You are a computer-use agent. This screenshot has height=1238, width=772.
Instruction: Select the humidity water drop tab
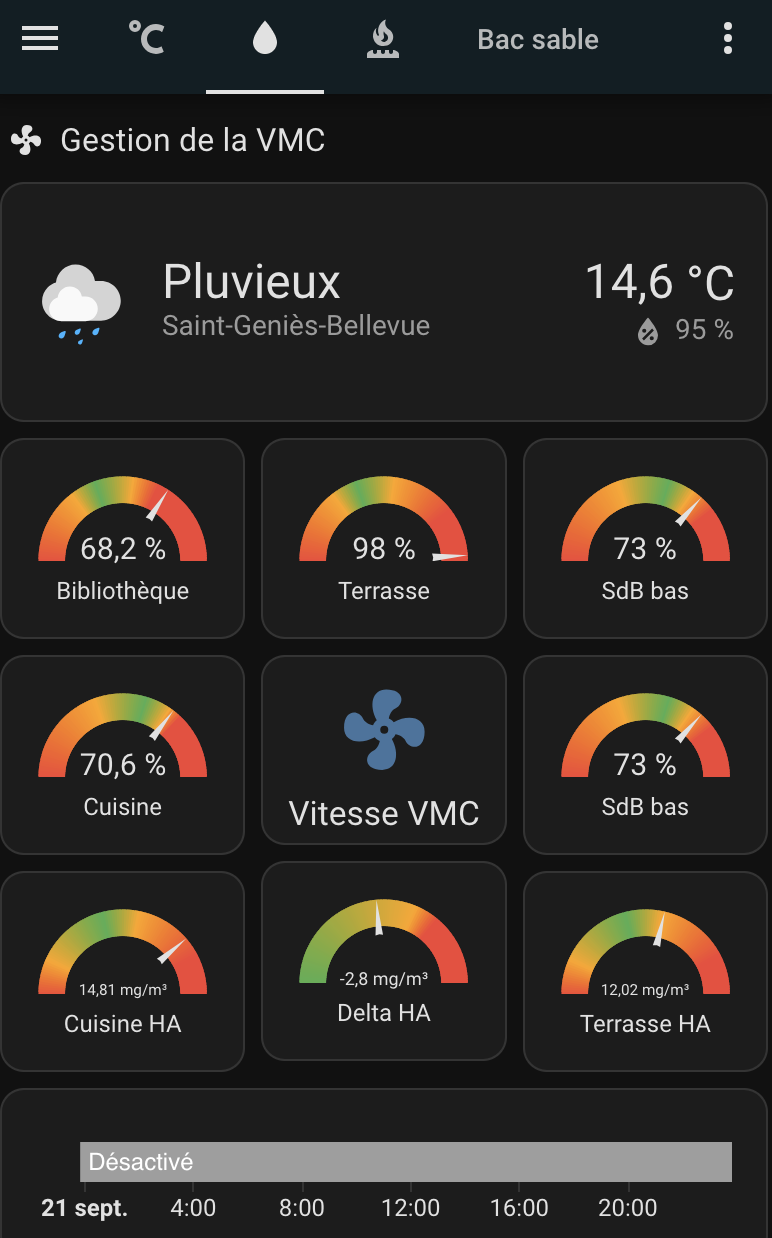(x=265, y=40)
